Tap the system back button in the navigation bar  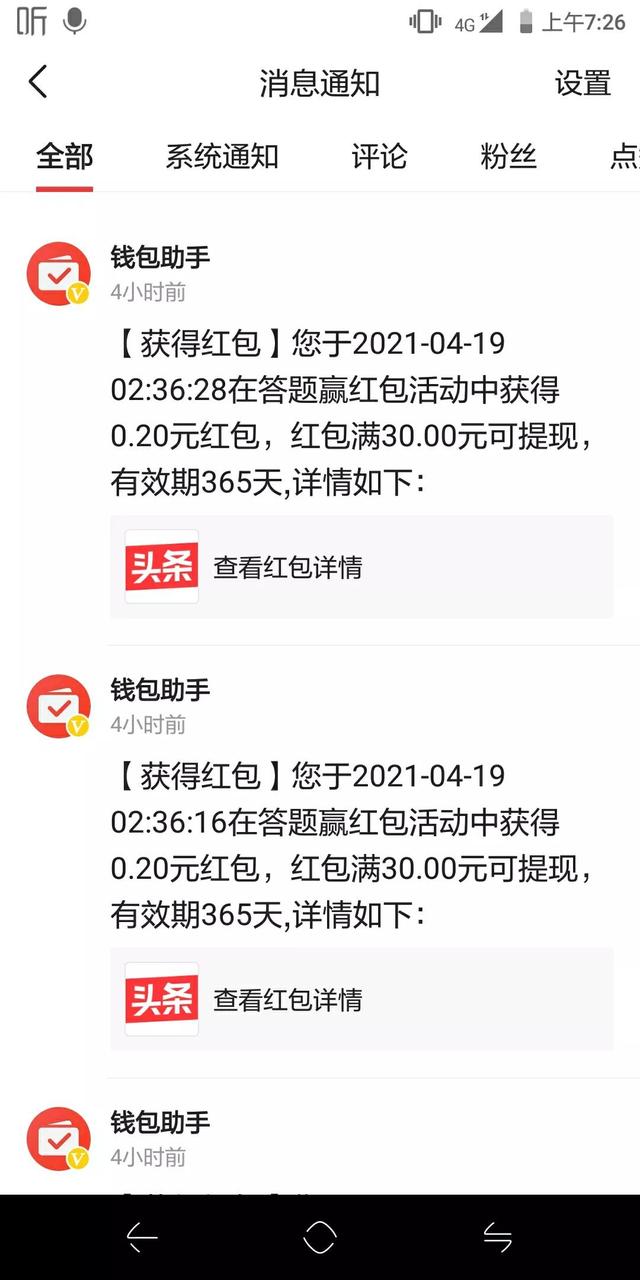[x=142, y=1237]
